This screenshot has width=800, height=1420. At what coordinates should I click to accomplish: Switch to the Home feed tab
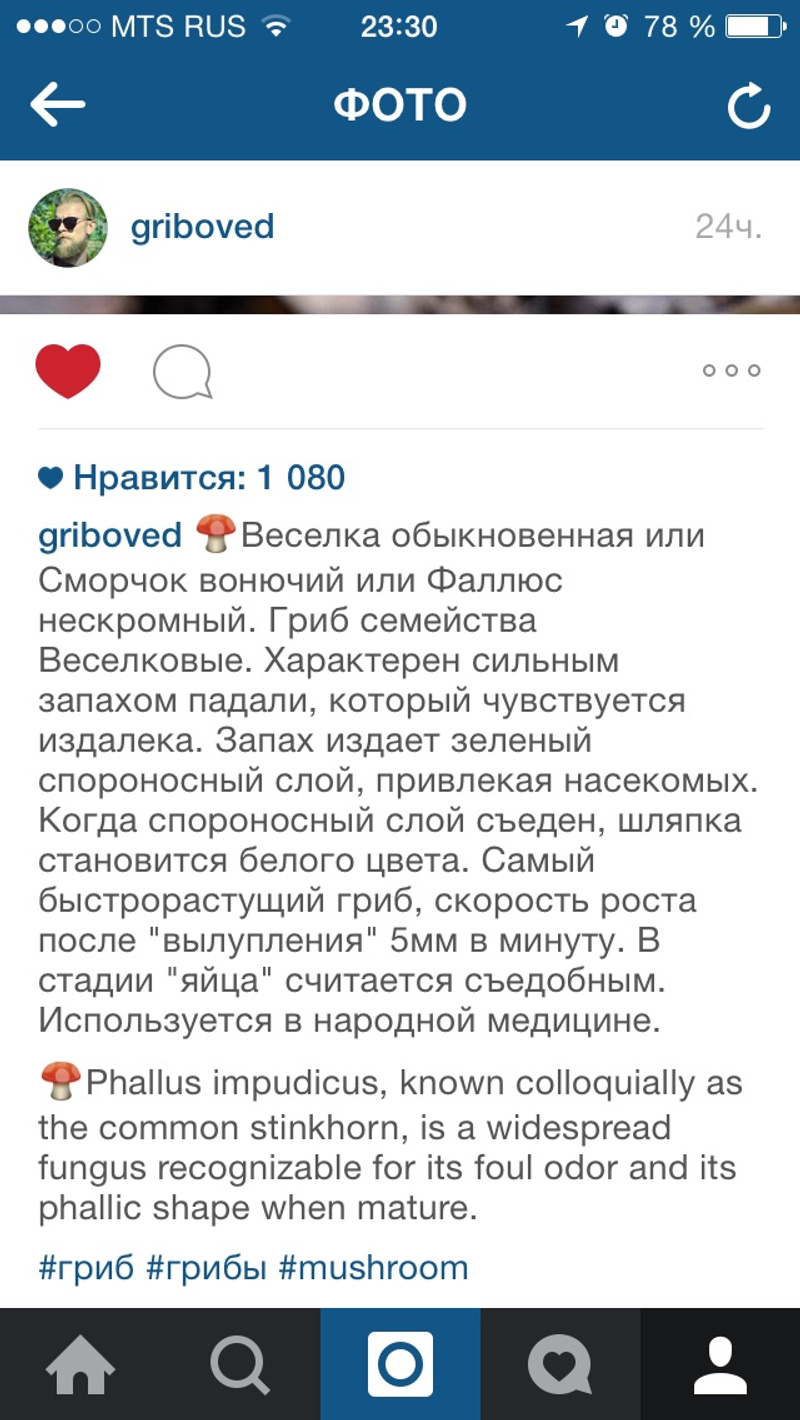80,1365
